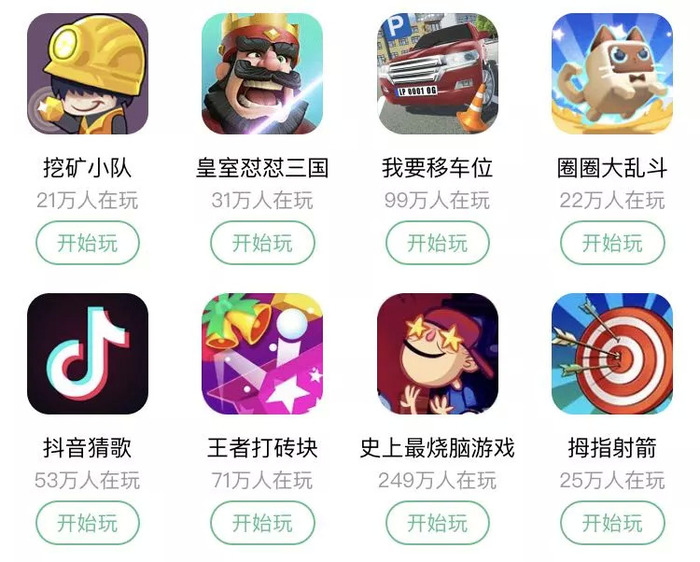Open the 挖矿小队 miner icon
The width and height of the screenshot is (700, 562).
[x=87, y=73]
